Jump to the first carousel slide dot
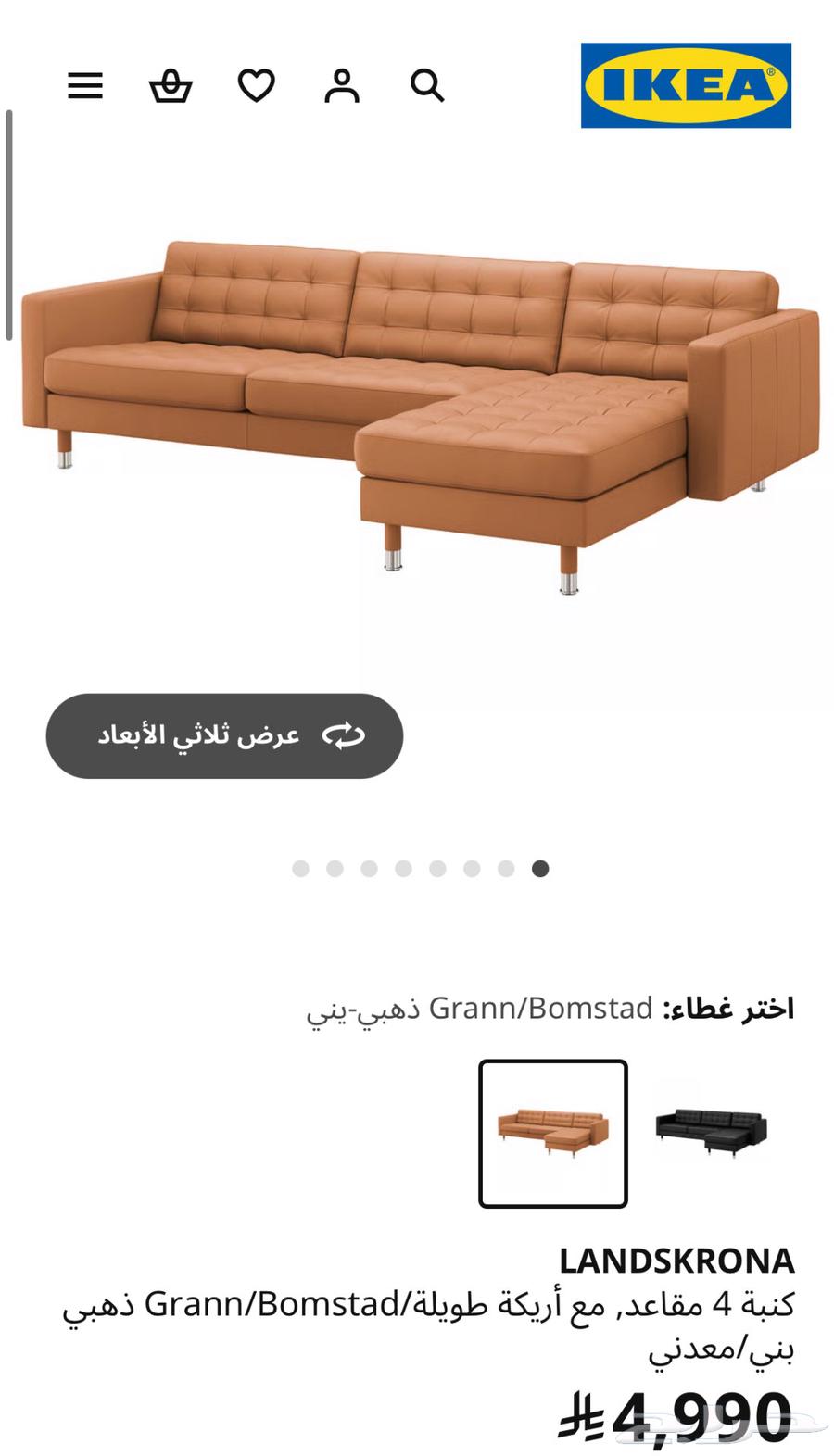Viewport: 834px width, 1456px height. click(x=301, y=869)
